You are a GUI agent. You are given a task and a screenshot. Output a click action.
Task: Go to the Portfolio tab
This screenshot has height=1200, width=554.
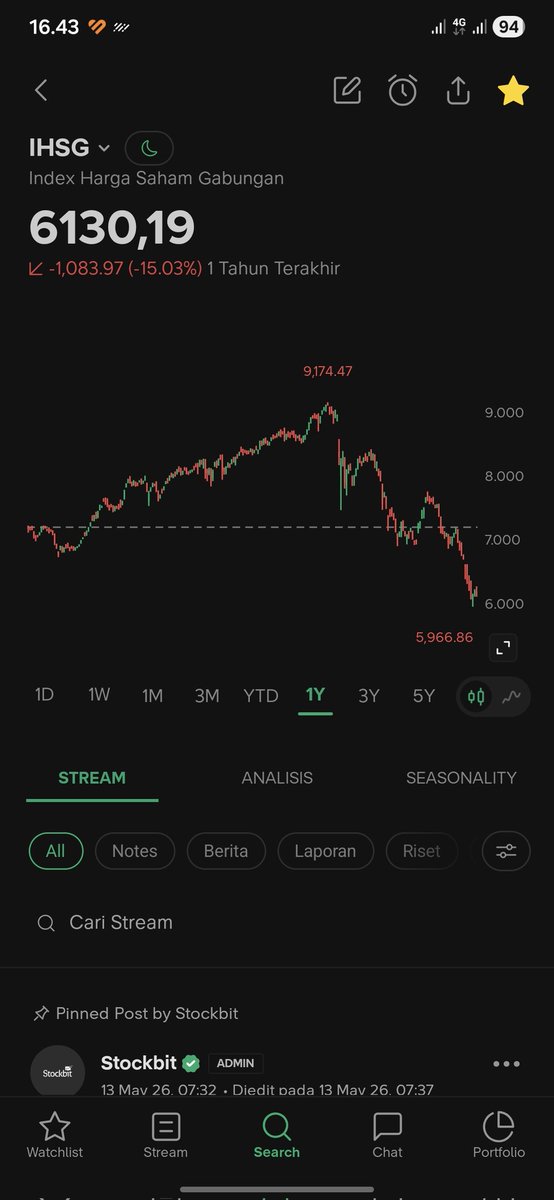tap(498, 1135)
